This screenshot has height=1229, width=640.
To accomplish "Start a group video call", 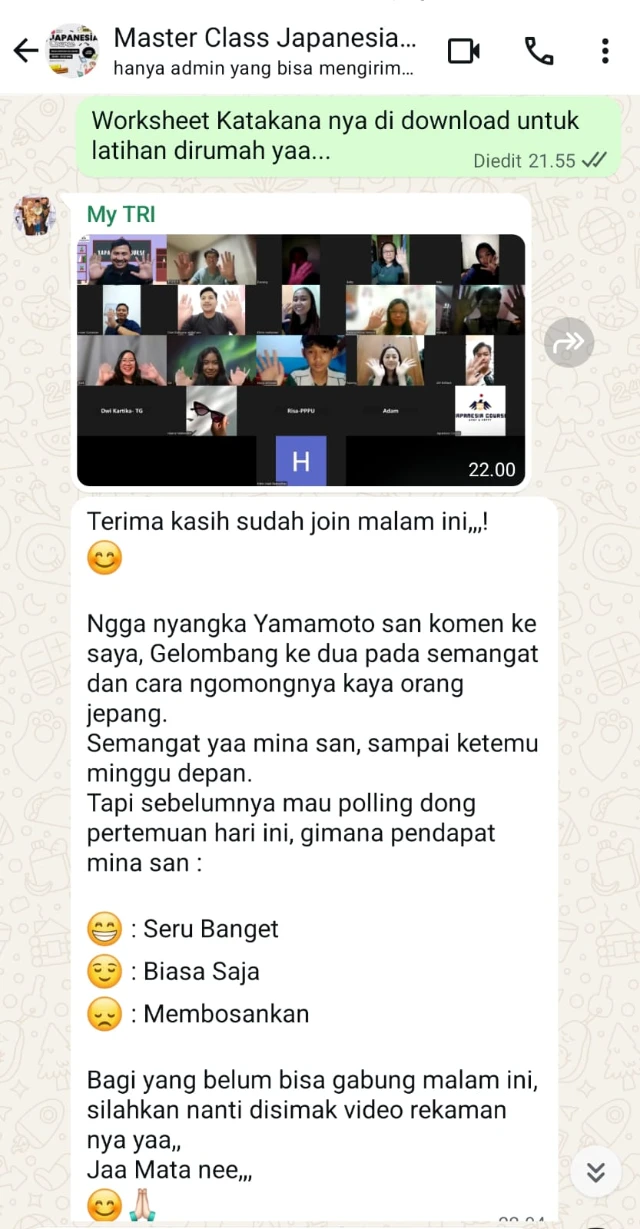I will point(464,50).
